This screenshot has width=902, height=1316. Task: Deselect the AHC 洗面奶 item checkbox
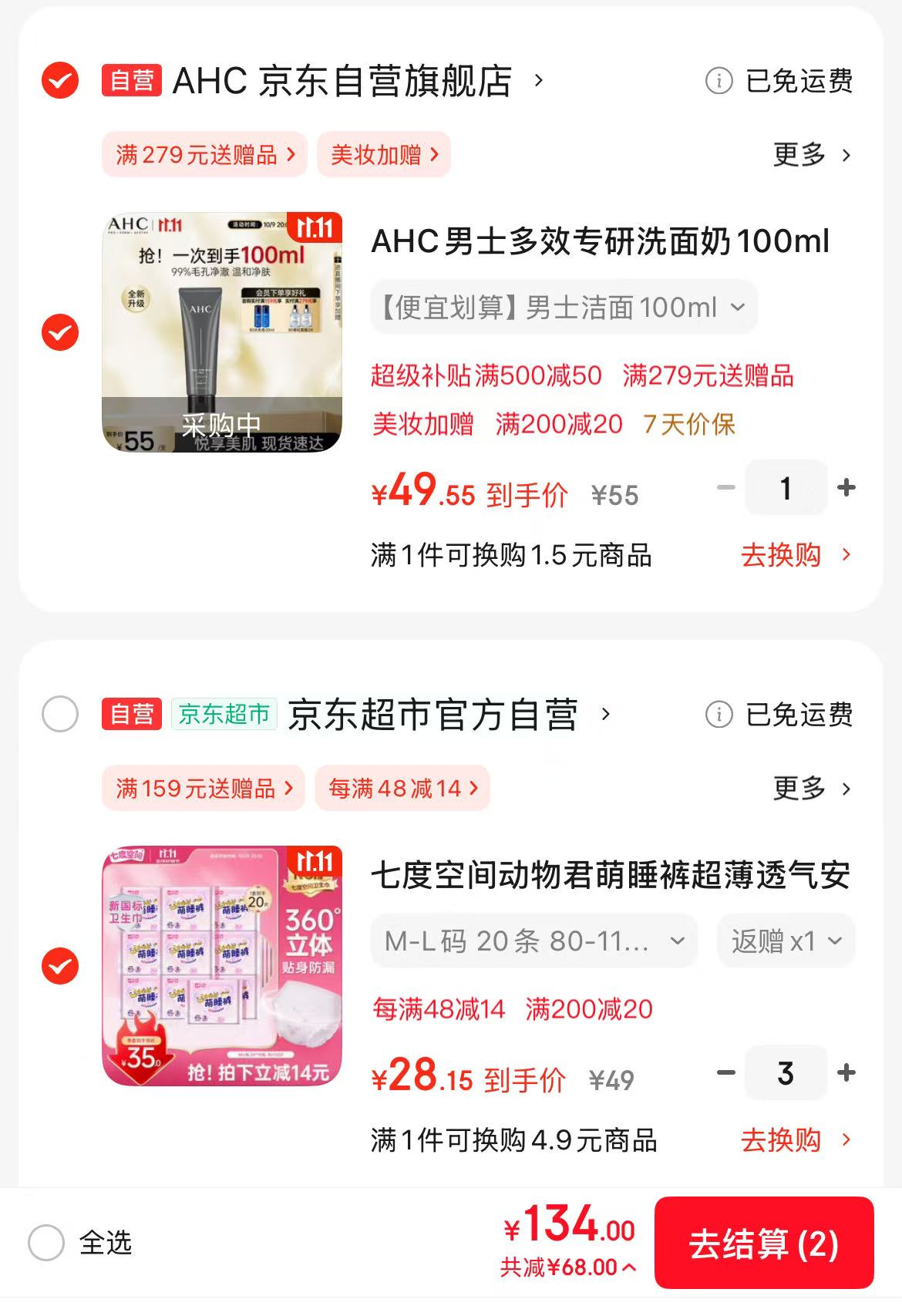[60, 332]
